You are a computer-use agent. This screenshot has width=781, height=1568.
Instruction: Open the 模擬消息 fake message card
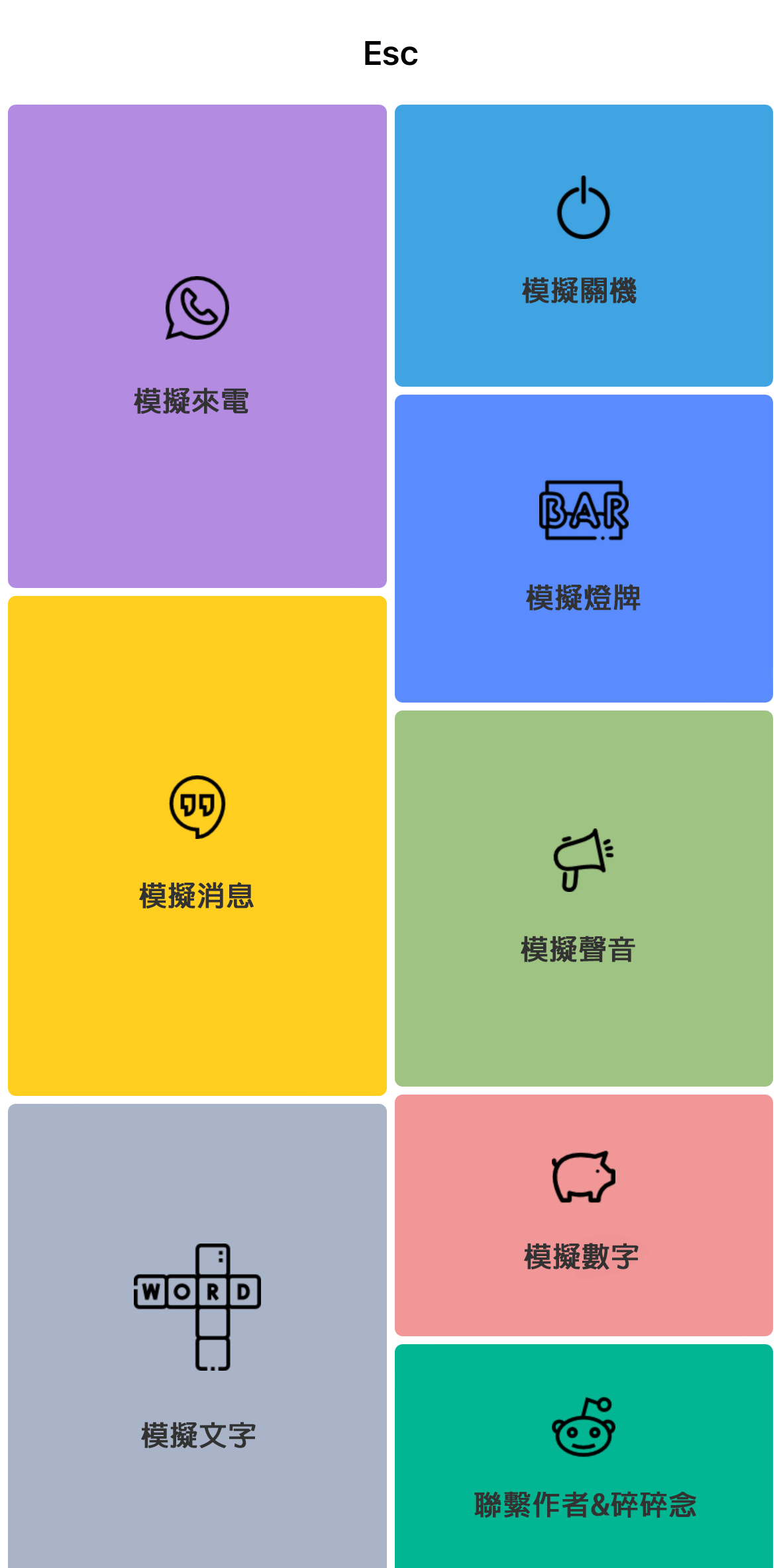coord(197,845)
